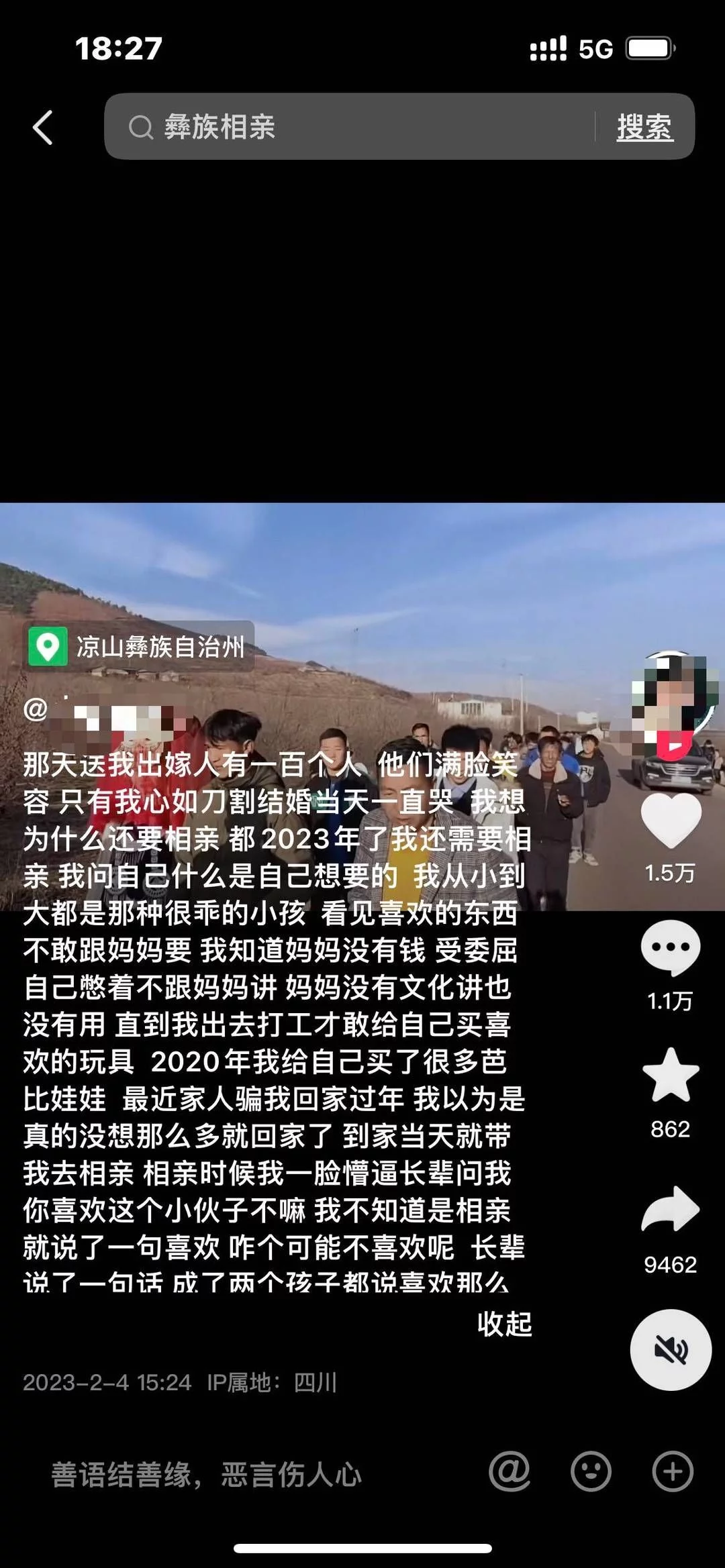This screenshot has width=725, height=1568.
Task: Open the comments bubble icon
Action: pos(671,947)
